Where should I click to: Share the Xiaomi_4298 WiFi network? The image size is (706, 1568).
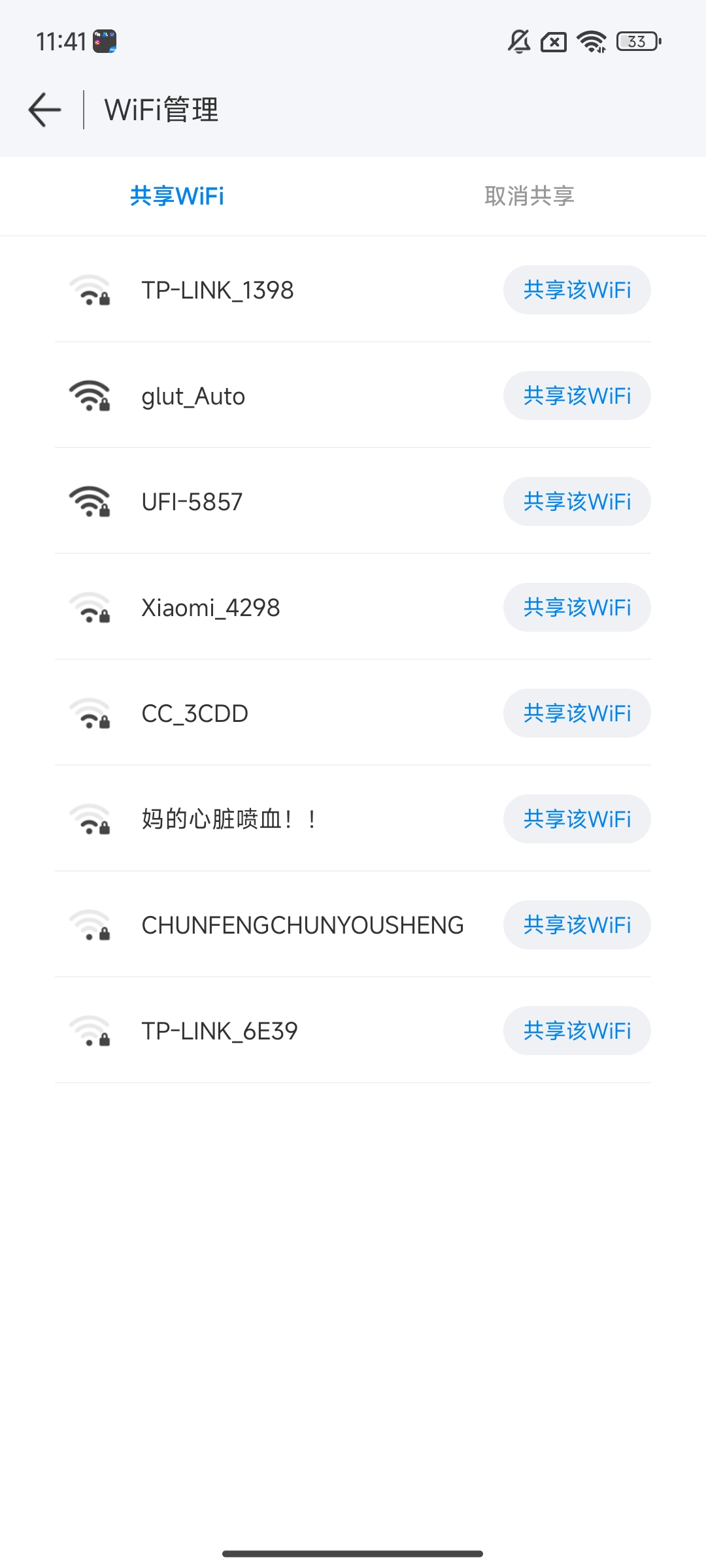click(x=577, y=608)
